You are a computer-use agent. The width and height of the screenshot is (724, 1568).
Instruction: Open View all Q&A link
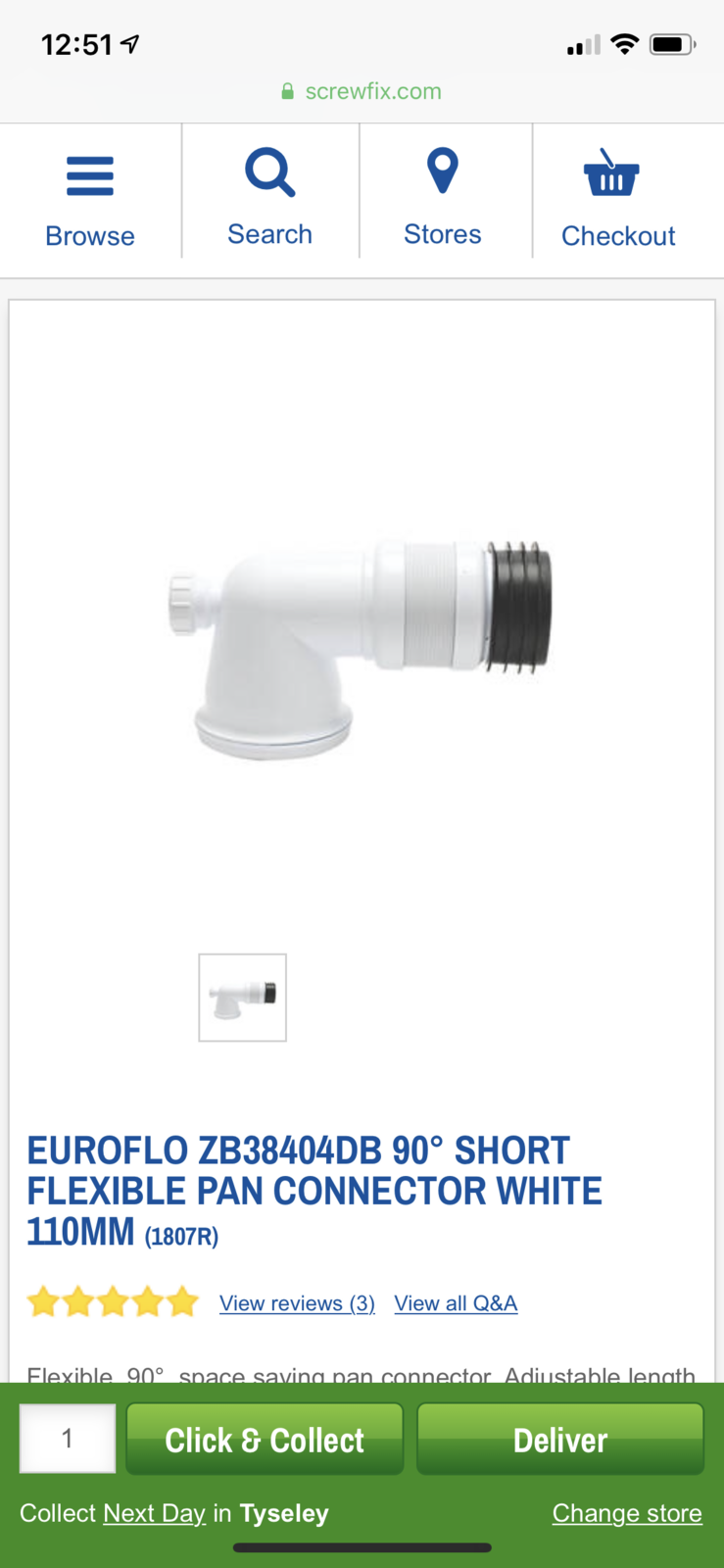[x=456, y=1303]
